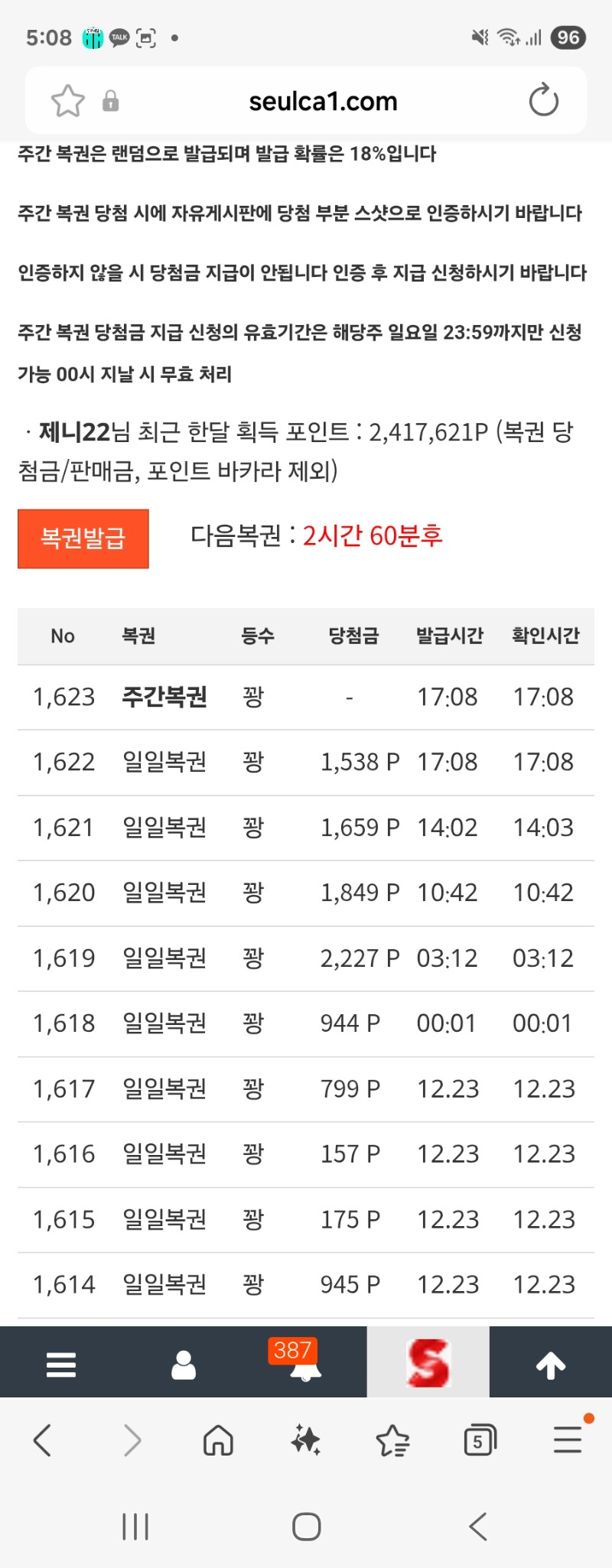Viewport: 612px width, 1568px height.
Task: Open the site hamburger menu
Action: click(61, 1364)
